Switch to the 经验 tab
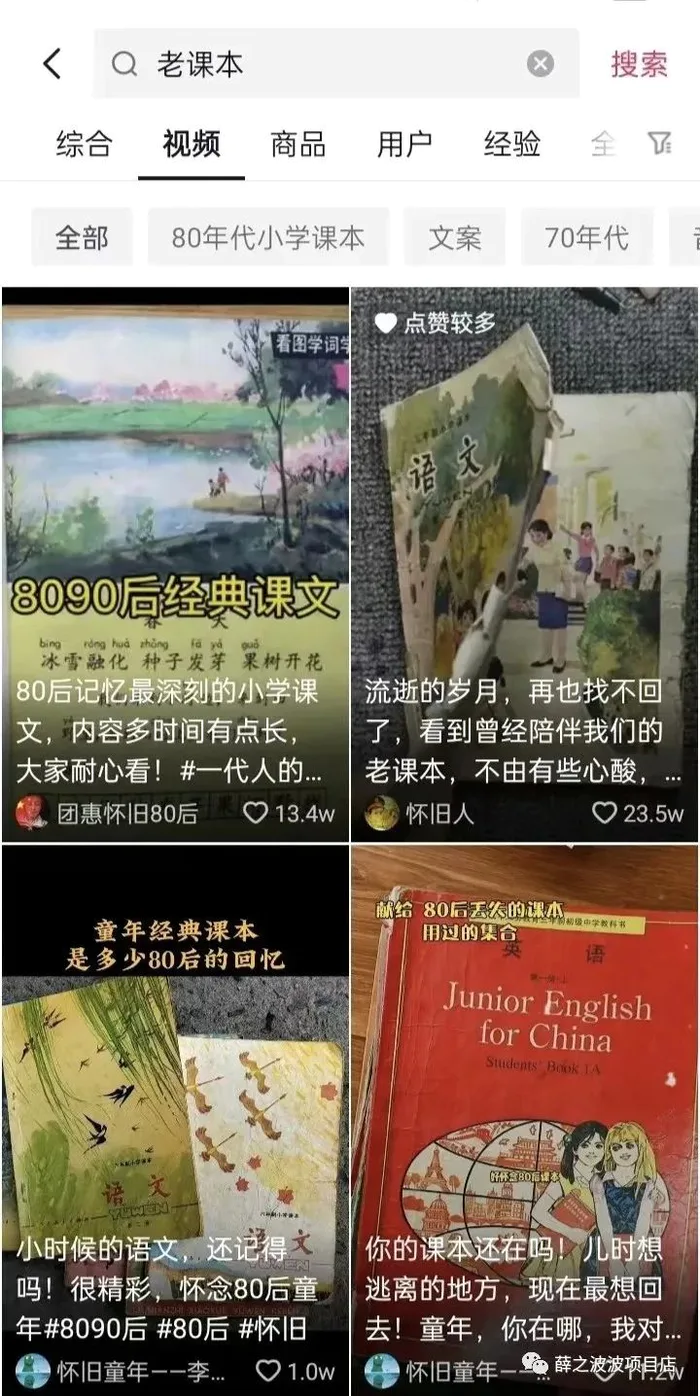This screenshot has height=1396, width=700. [512, 144]
